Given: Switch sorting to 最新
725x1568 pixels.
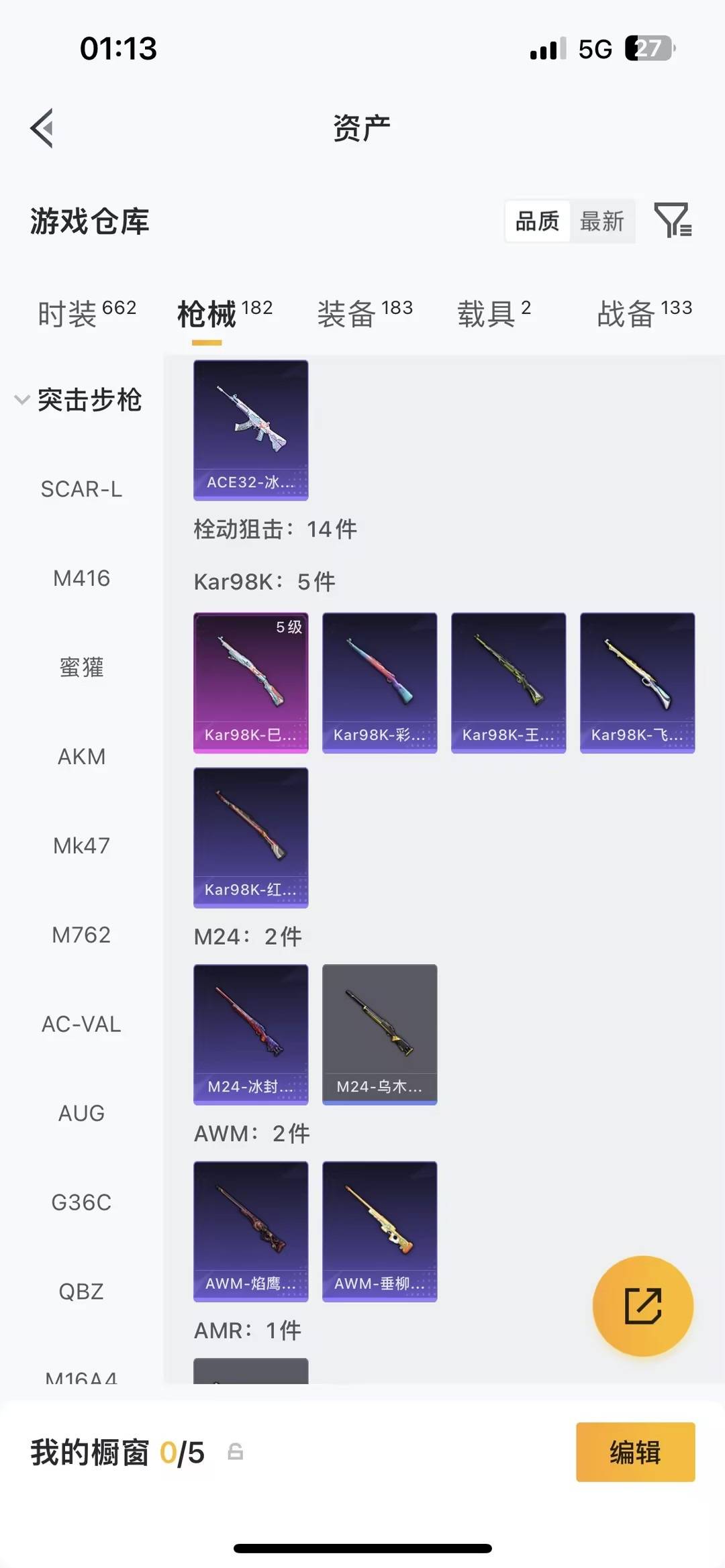Looking at the screenshot, I should tap(603, 221).
